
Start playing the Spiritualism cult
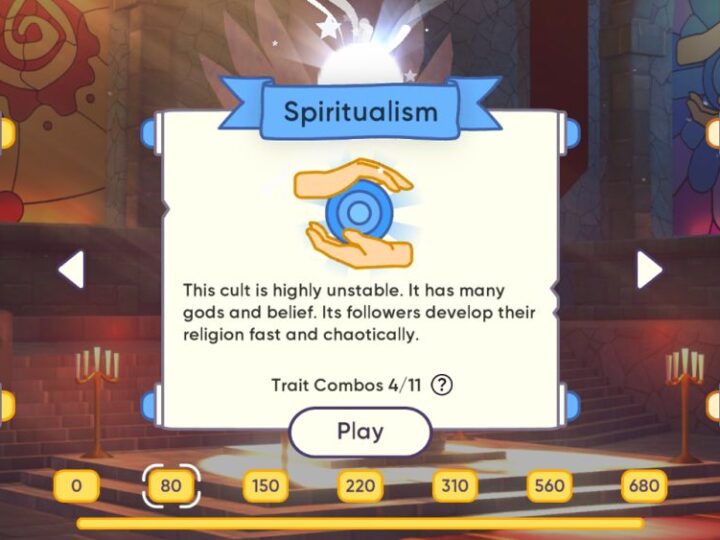360,432
